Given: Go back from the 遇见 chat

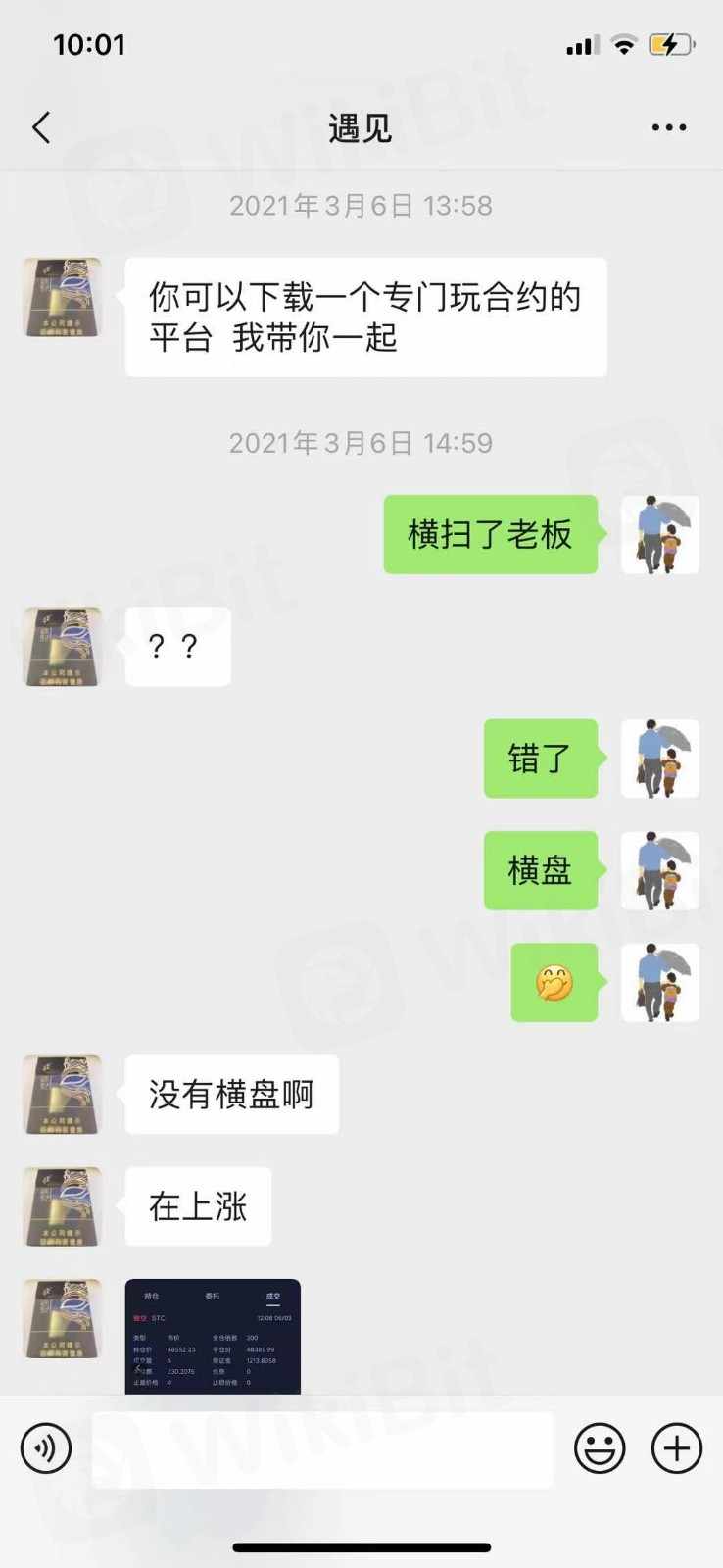Looking at the screenshot, I should pyautogui.click(x=41, y=127).
